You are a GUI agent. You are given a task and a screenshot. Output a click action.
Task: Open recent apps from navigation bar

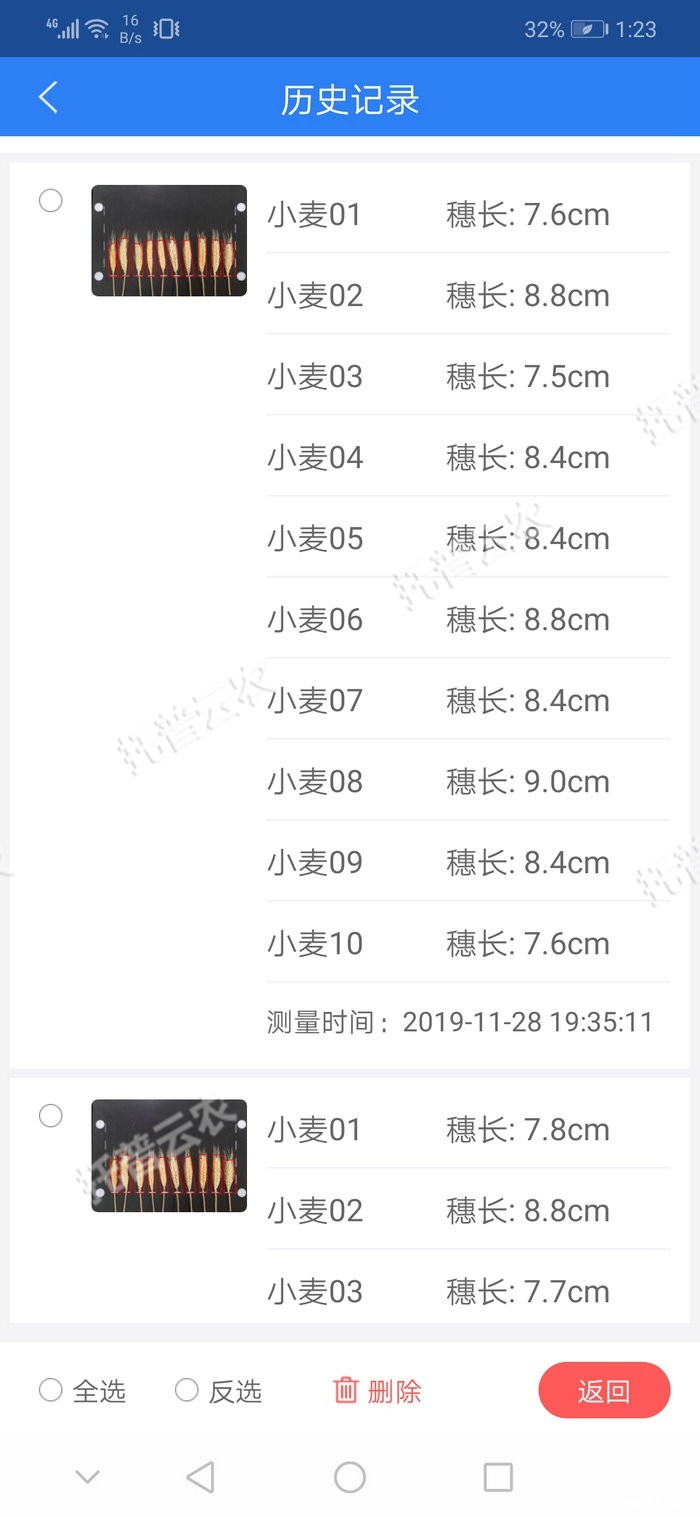[498, 1477]
